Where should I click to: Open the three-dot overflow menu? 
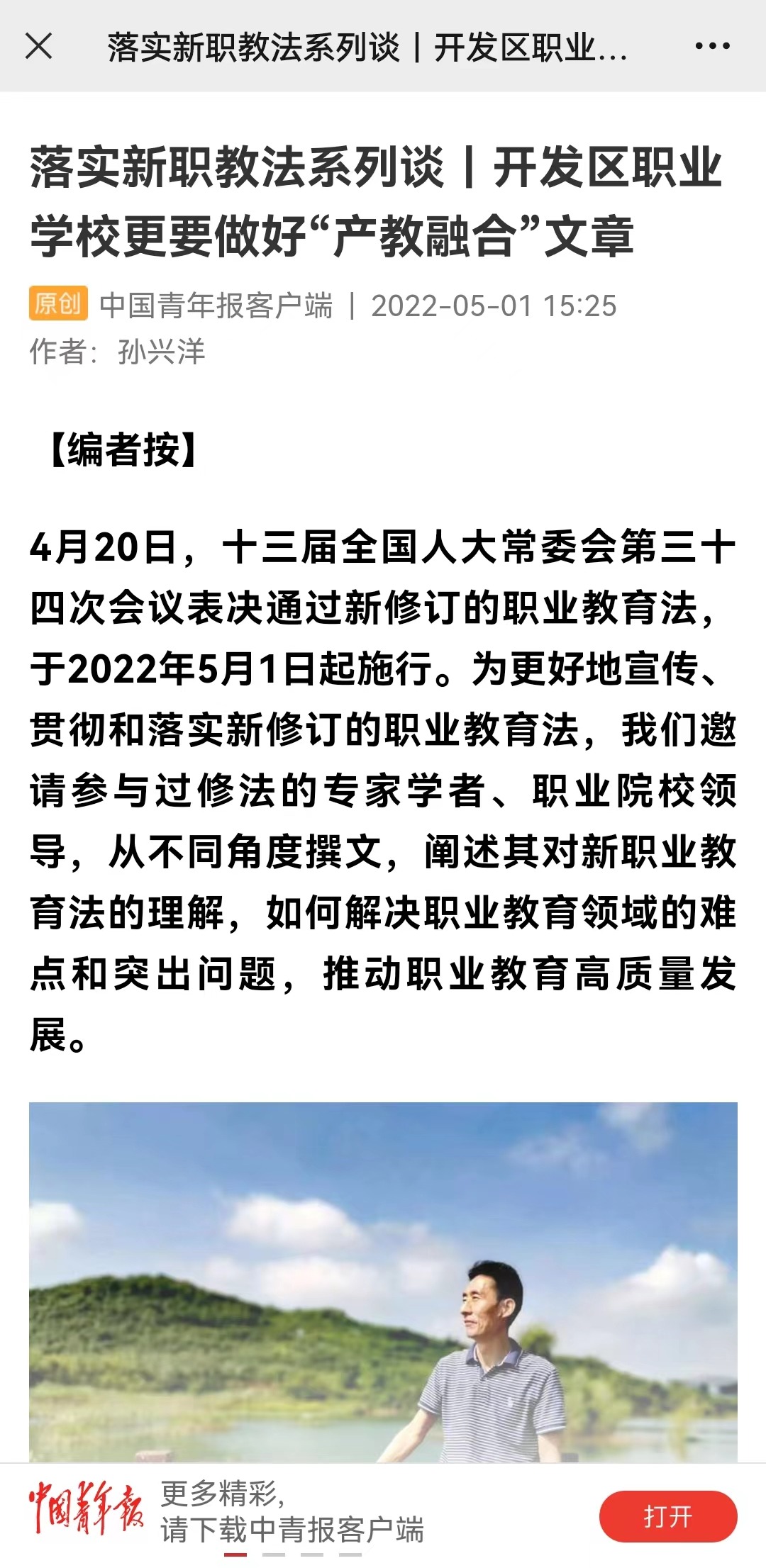tap(712, 47)
